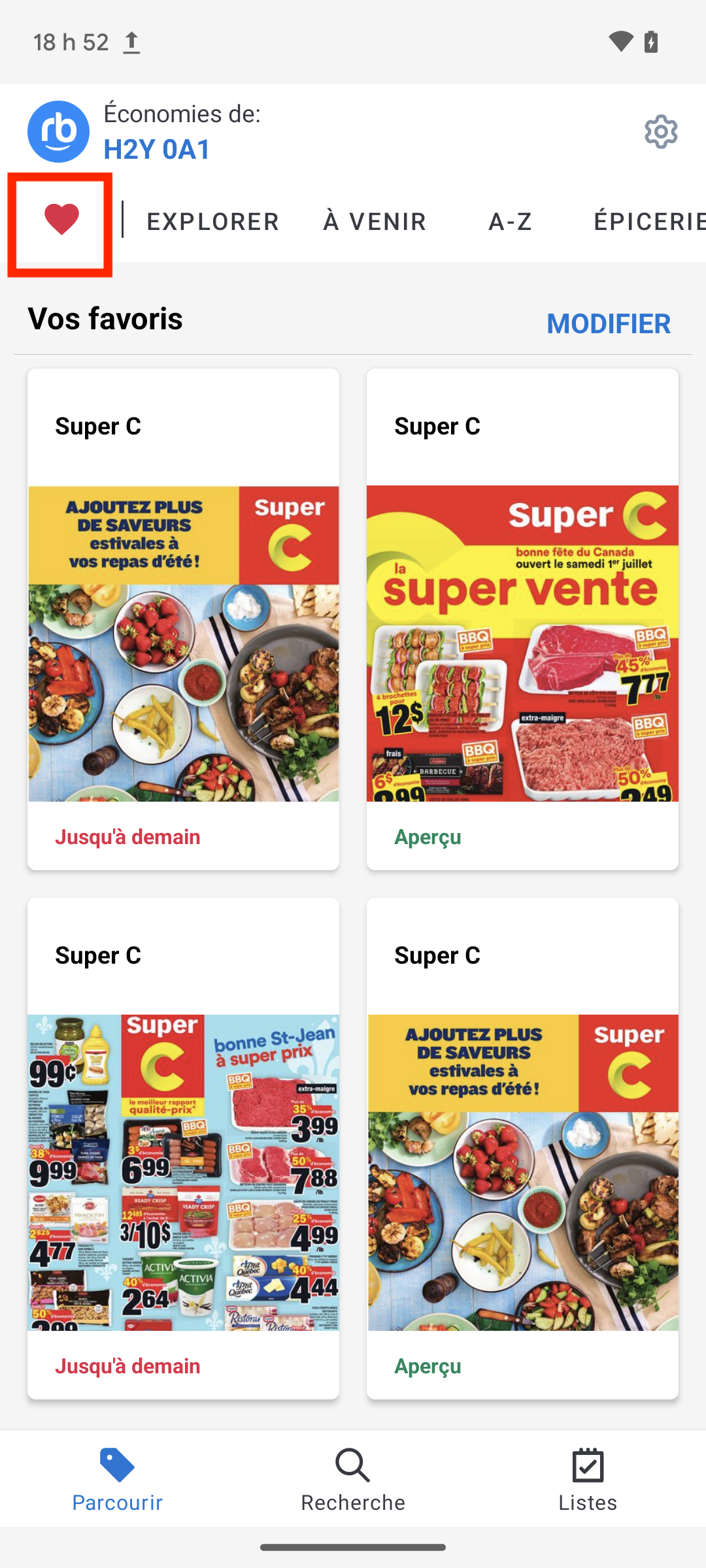Switch to the EXPLORER tab
706x1568 pixels.
(x=212, y=221)
